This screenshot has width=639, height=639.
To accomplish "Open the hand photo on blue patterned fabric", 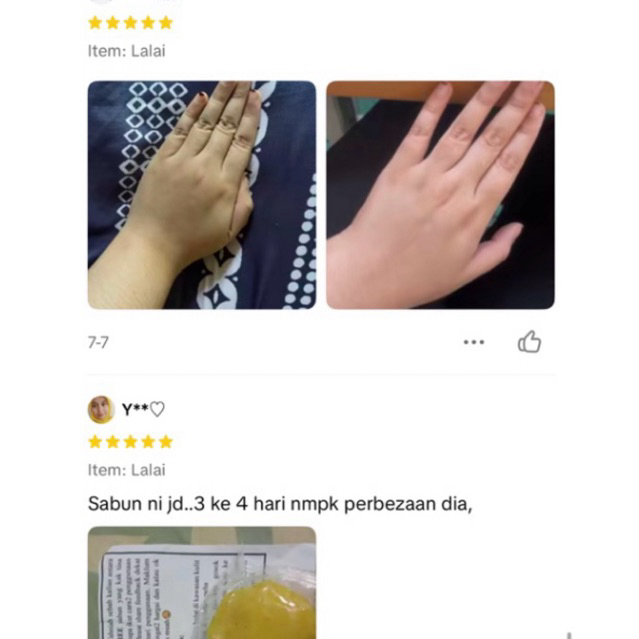I will [202, 195].
